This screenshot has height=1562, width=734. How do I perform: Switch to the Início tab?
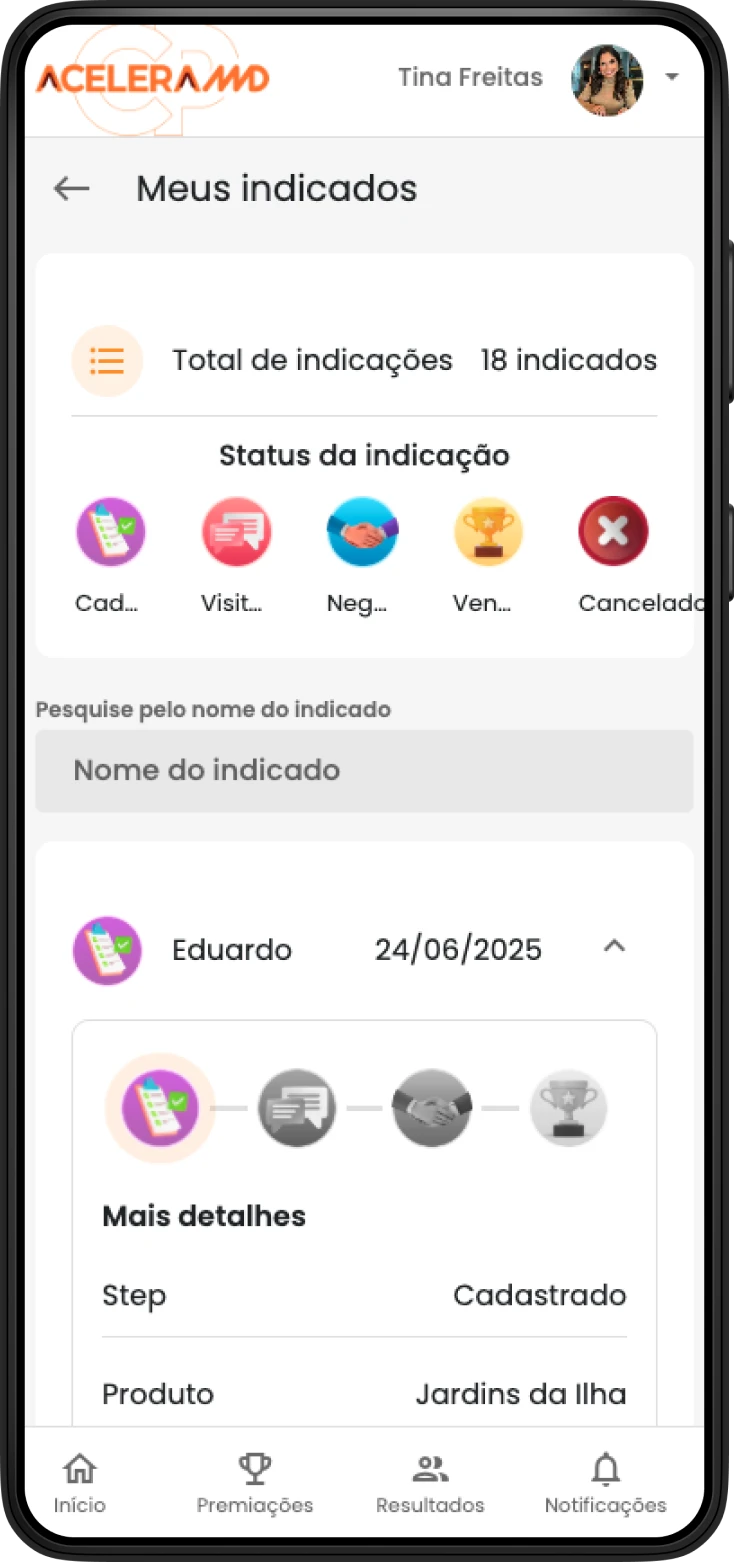(x=80, y=1483)
